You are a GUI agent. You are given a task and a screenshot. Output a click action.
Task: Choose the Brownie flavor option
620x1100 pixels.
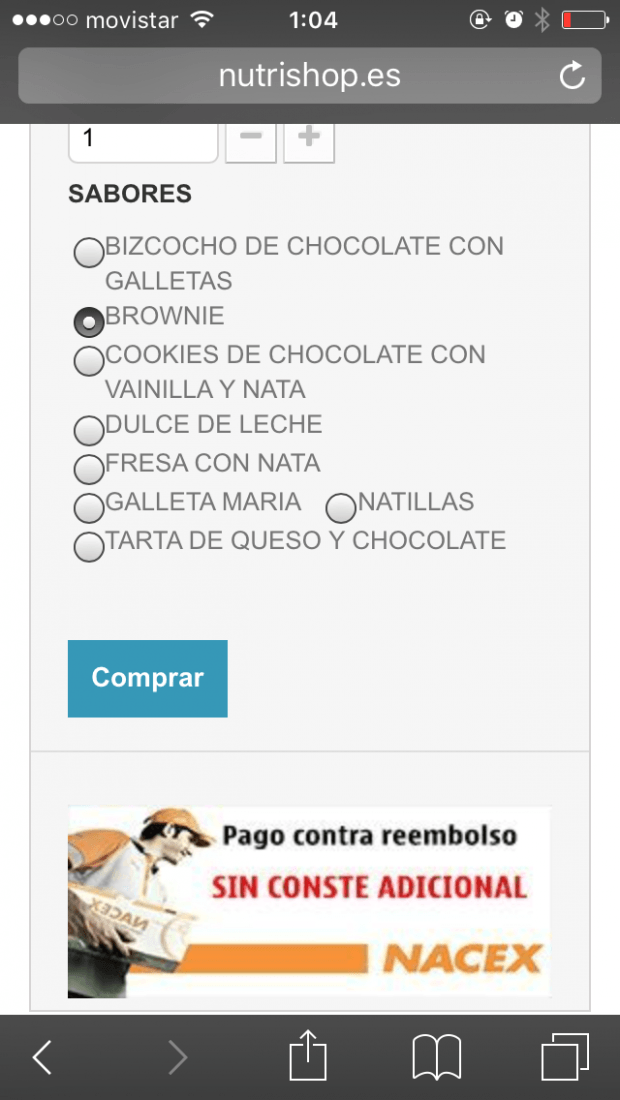pos(89,322)
